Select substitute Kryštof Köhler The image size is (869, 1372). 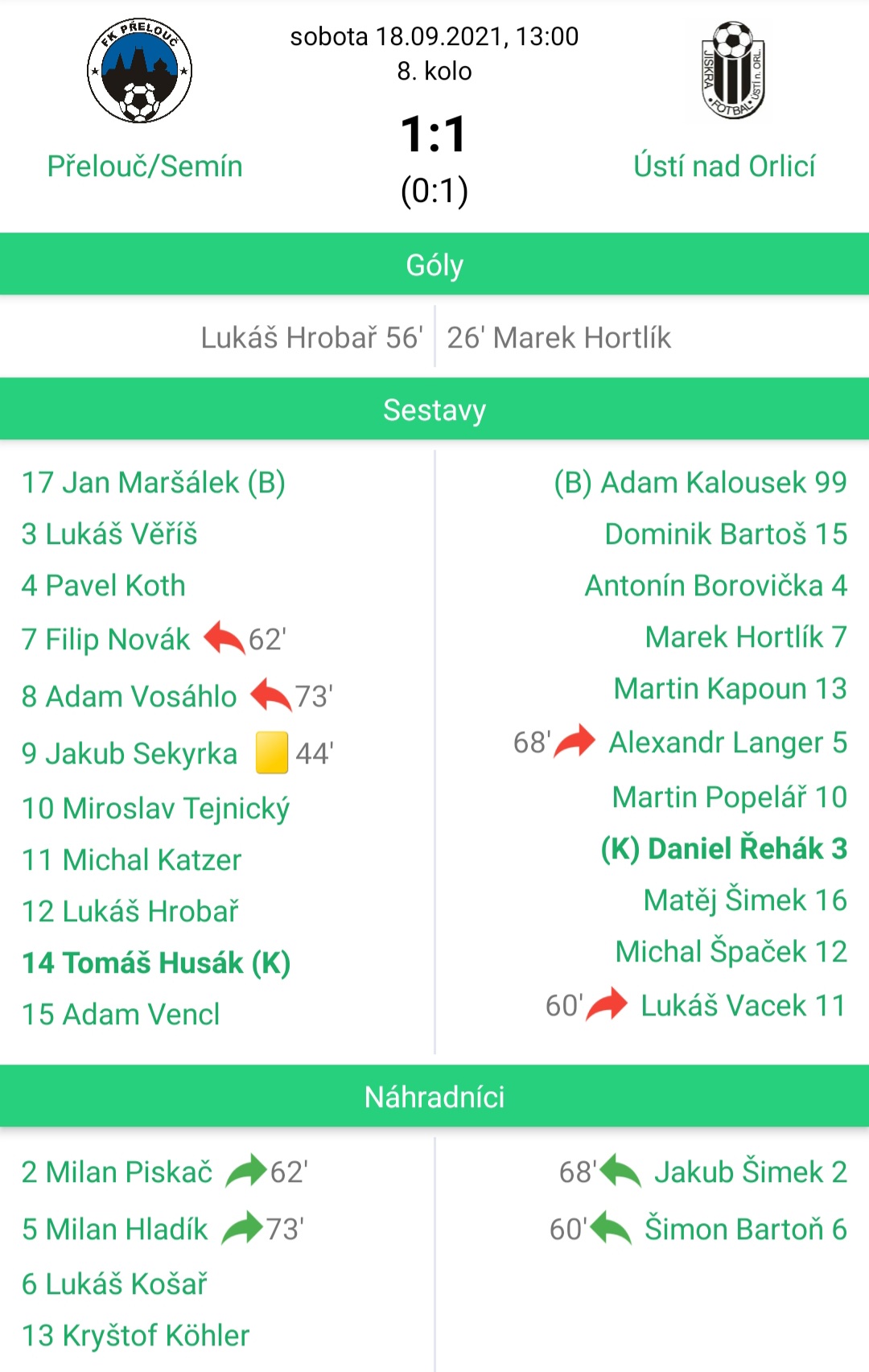pos(135,1336)
